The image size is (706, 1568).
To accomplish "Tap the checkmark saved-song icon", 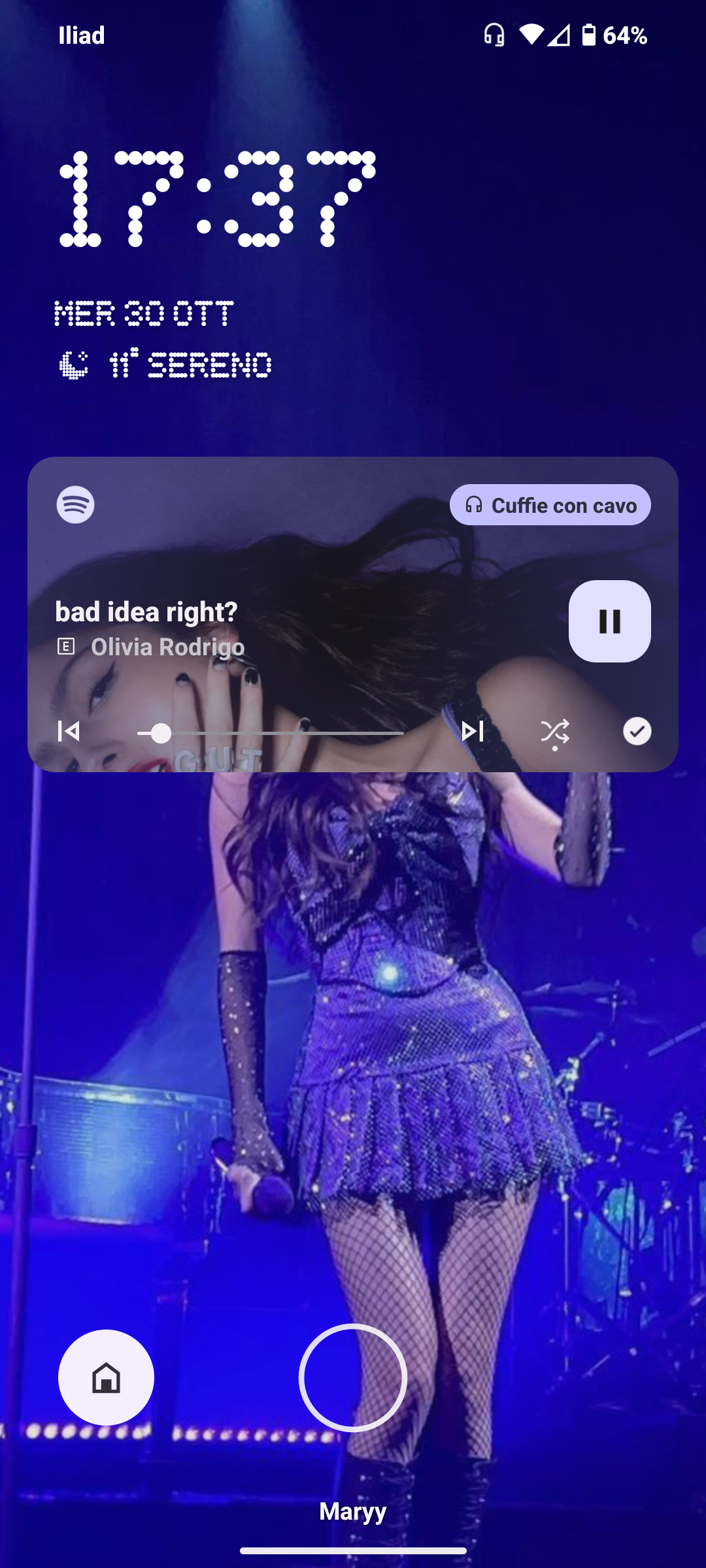I will [637, 731].
